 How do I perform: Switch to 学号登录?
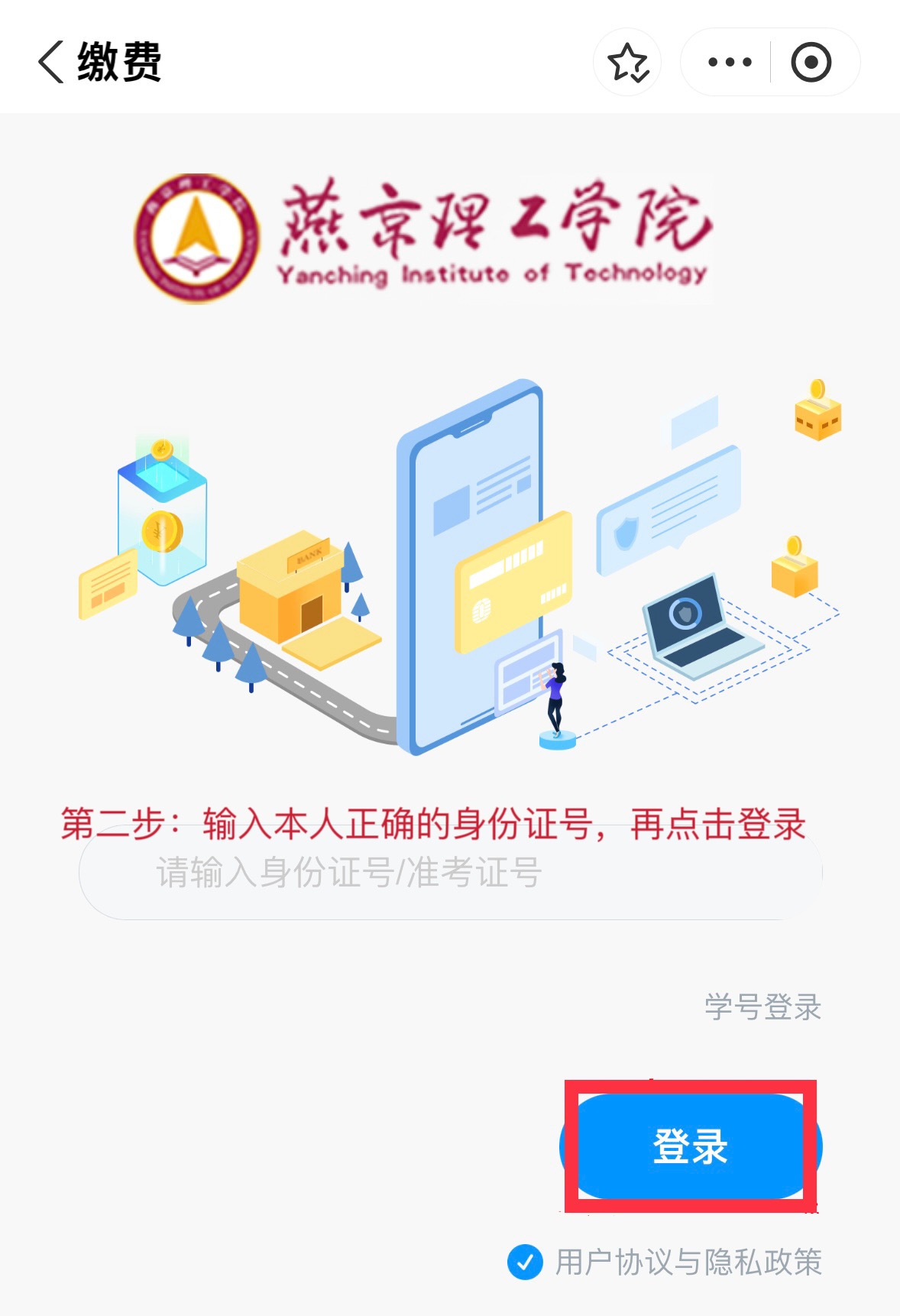[x=762, y=1006]
